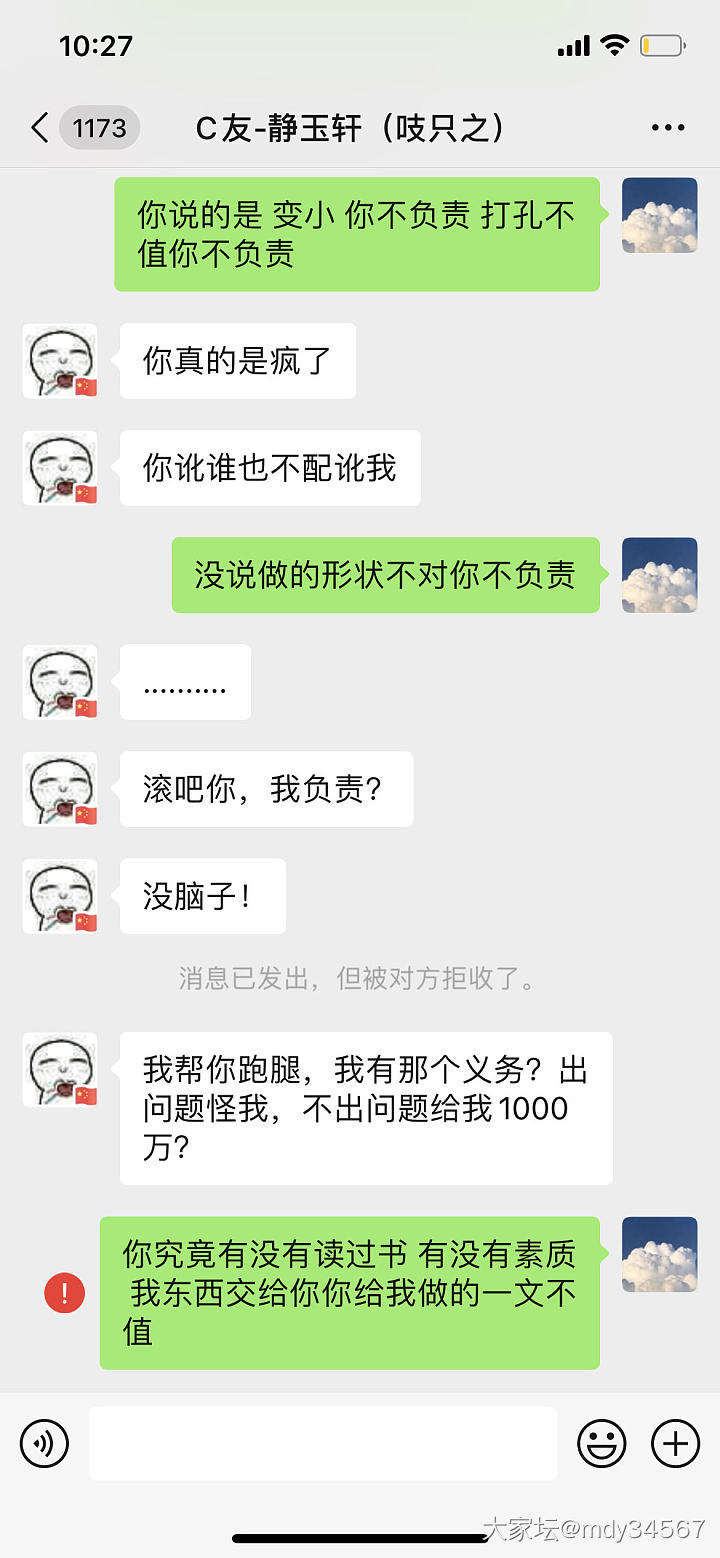Go back to the chat list
The width and height of the screenshot is (720, 1558).
point(40,128)
